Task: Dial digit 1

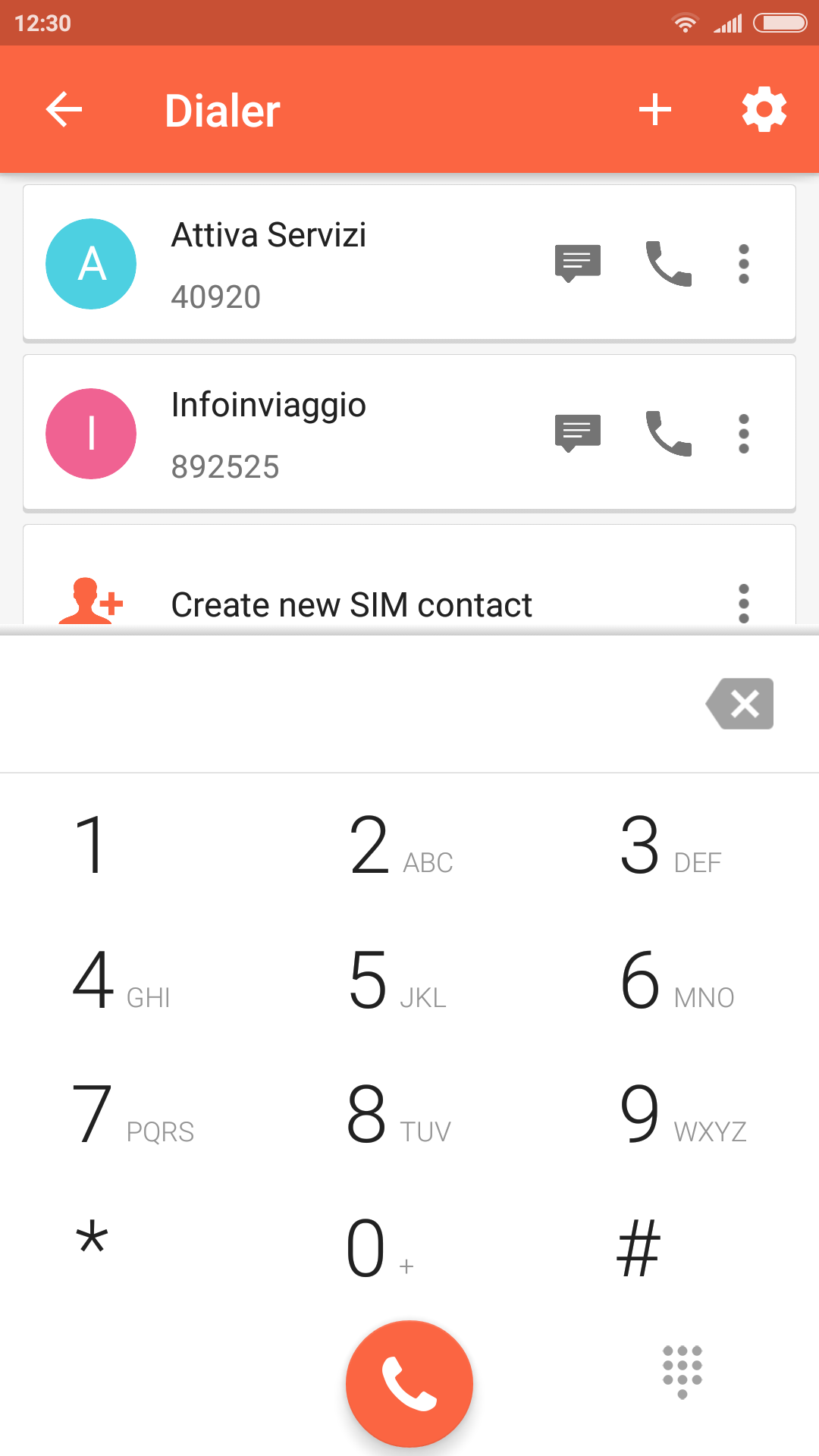Action: [136, 844]
